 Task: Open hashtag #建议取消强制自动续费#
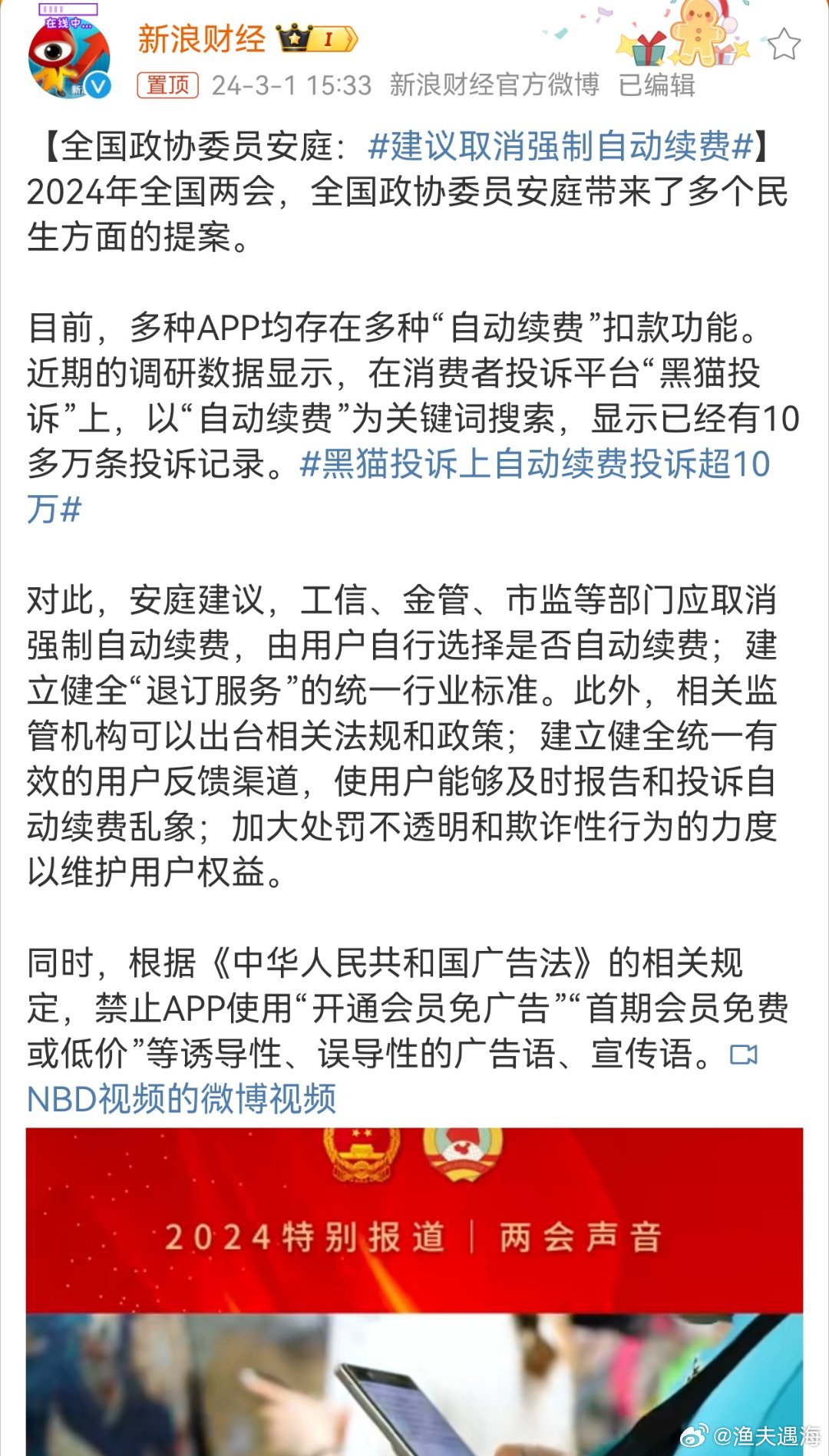coord(560,146)
